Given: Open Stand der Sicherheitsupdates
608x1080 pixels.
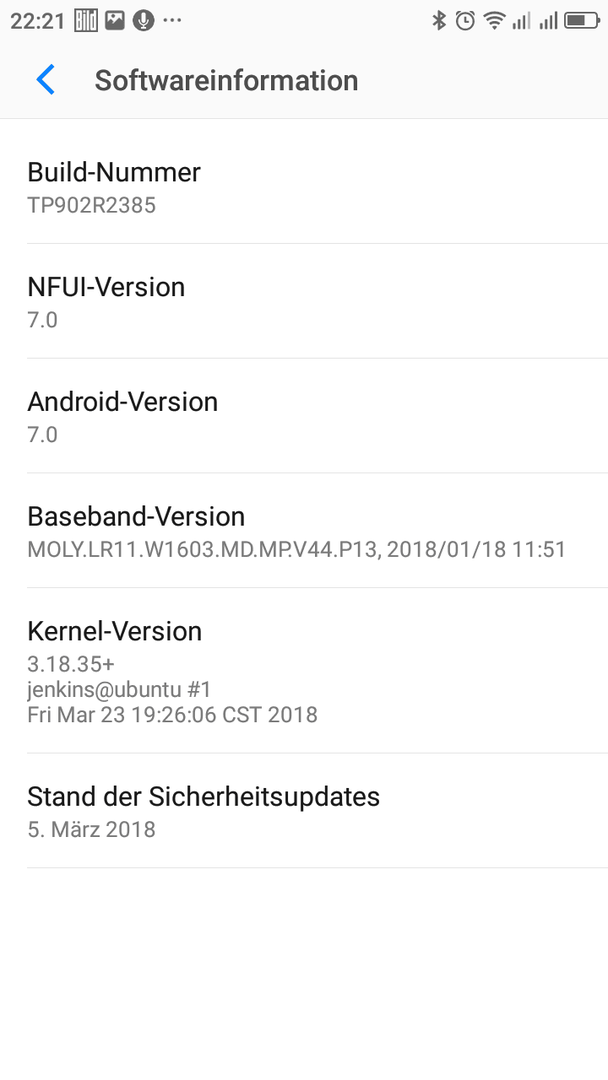Looking at the screenshot, I should pyautogui.click(x=304, y=811).
